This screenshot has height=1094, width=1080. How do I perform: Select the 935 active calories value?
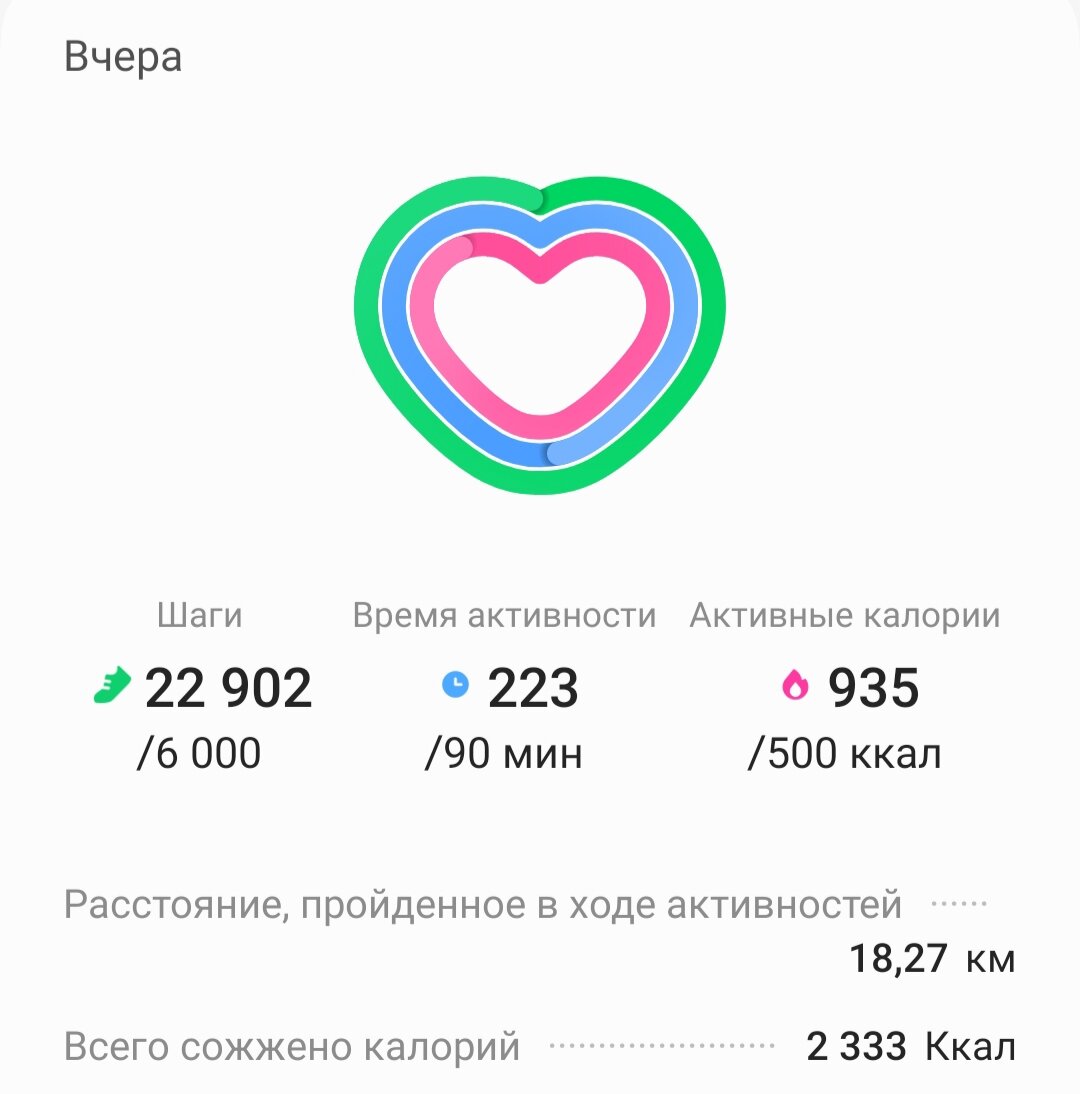click(x=873, y=686)
